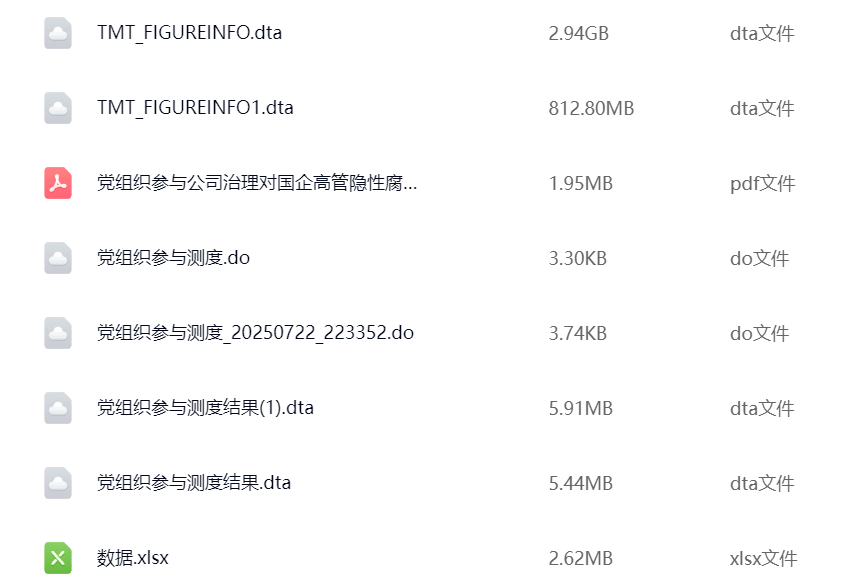Open the 党组织参与测度结果.dta file
The image size is (861, 576).
pyautogui.click(x=194, y=483)
